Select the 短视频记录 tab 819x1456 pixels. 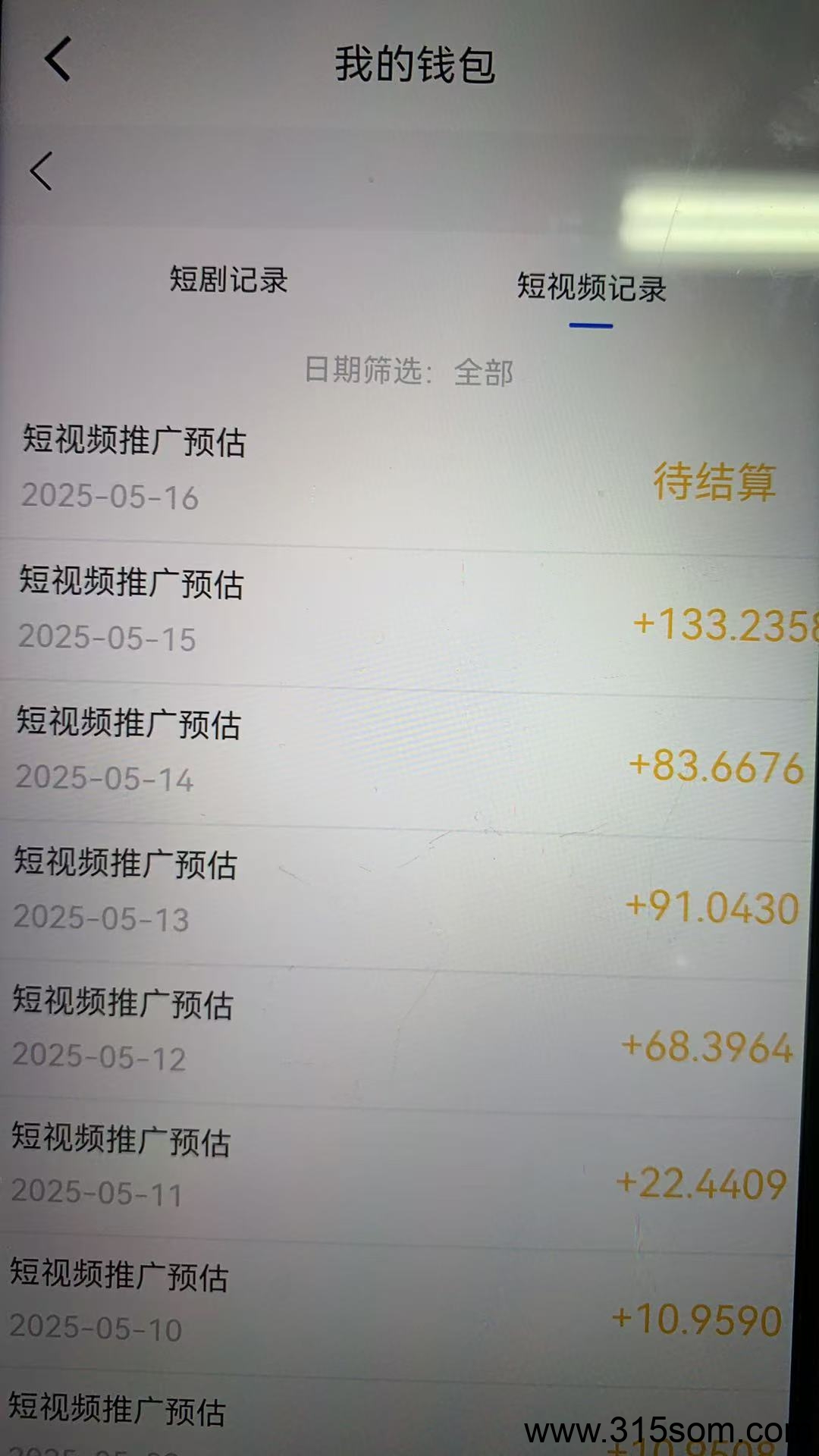(591, 287)
